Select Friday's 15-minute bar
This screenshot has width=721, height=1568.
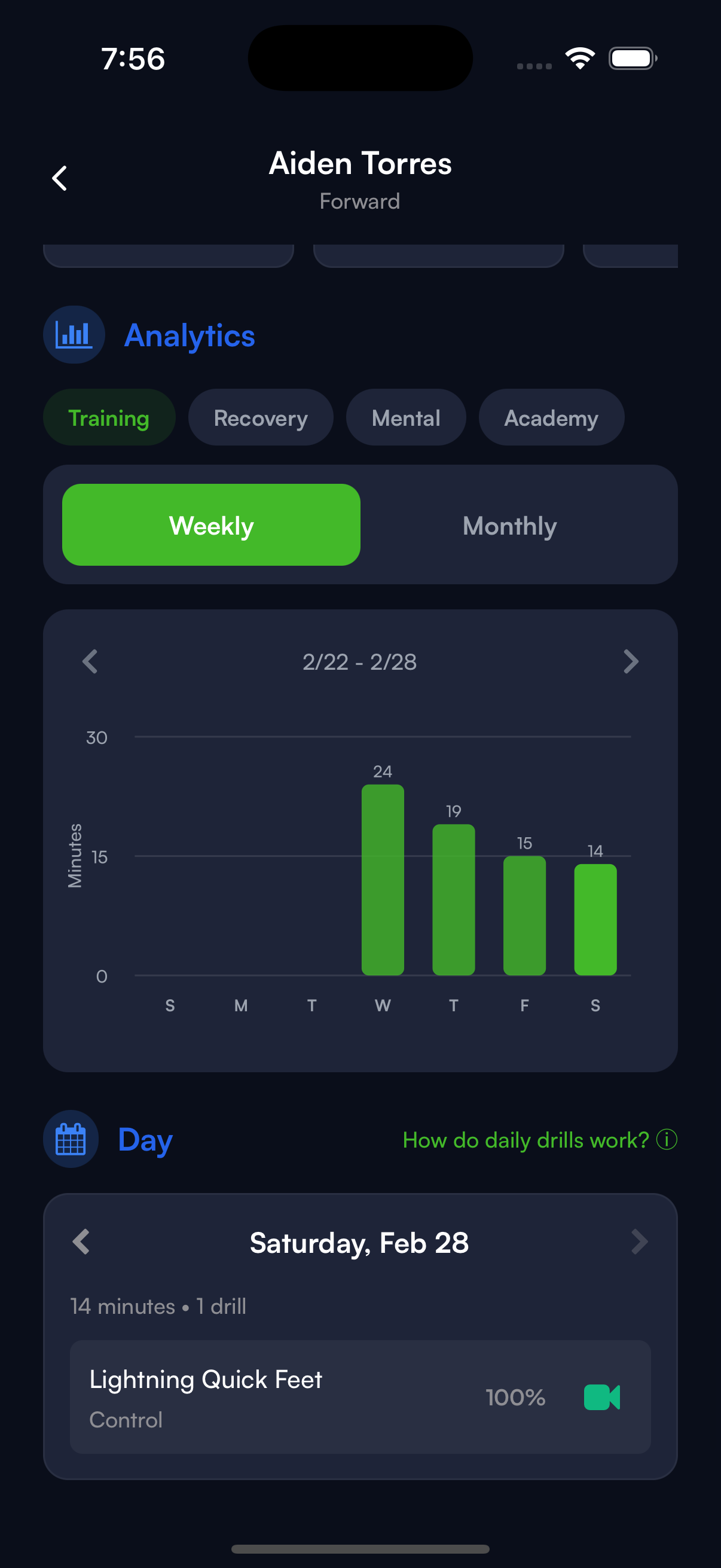click(x=524, y=916)
